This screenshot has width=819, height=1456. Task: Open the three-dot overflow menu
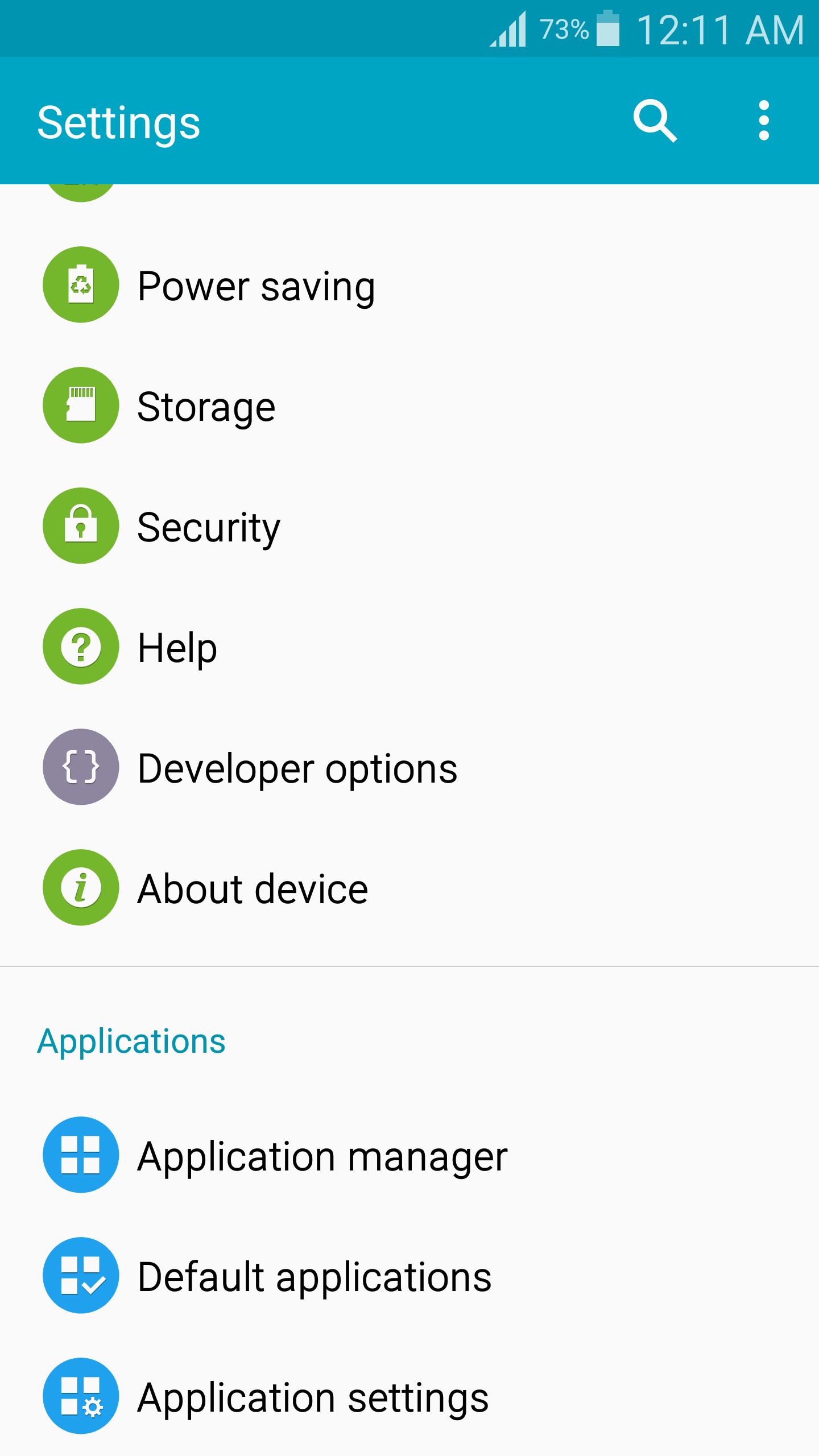[764, 121]
